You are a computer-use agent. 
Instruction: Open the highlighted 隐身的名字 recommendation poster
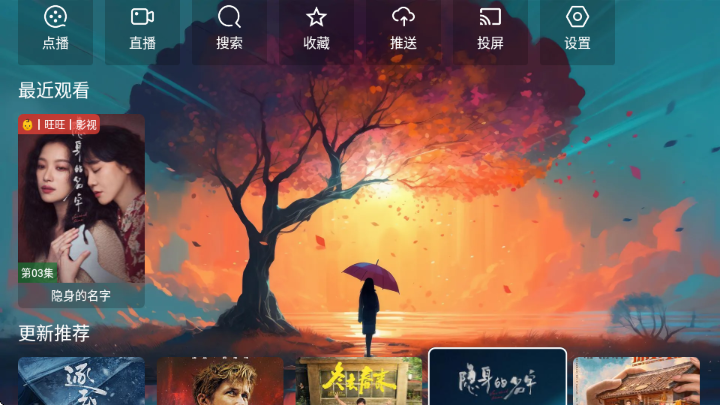(x=497, y=379)
